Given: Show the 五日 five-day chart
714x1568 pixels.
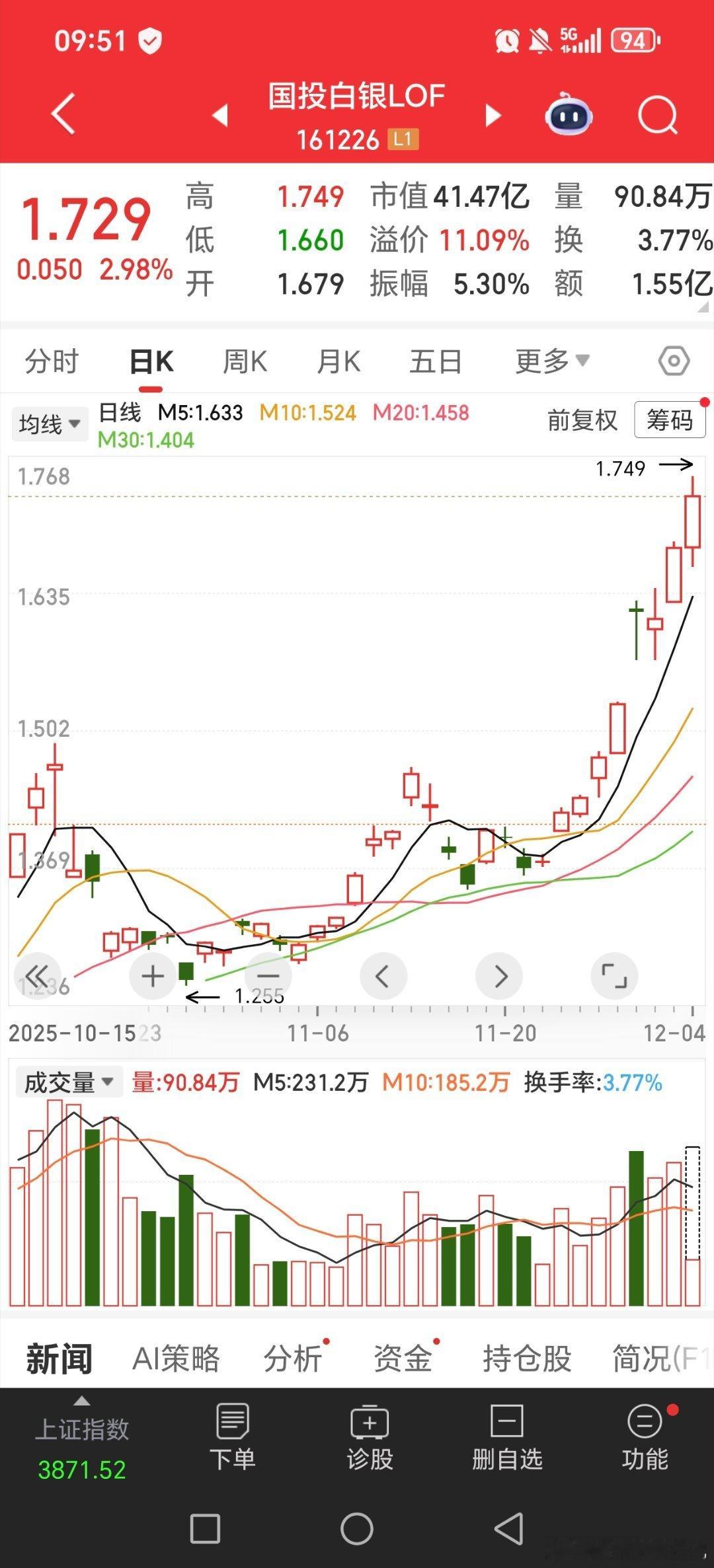Looking at the screenshot, I should pos(435,361).
